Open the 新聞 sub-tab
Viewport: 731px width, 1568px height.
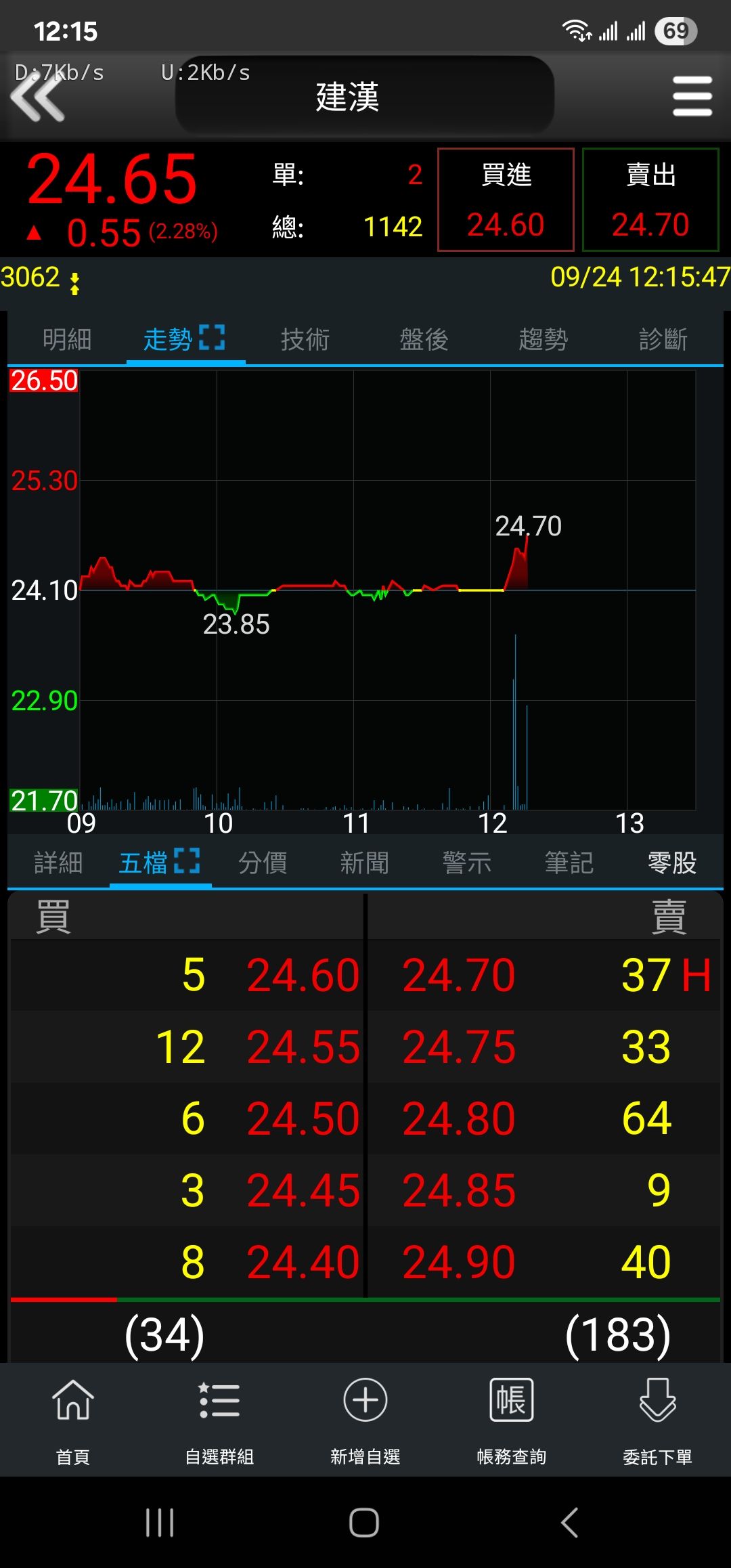365,863
